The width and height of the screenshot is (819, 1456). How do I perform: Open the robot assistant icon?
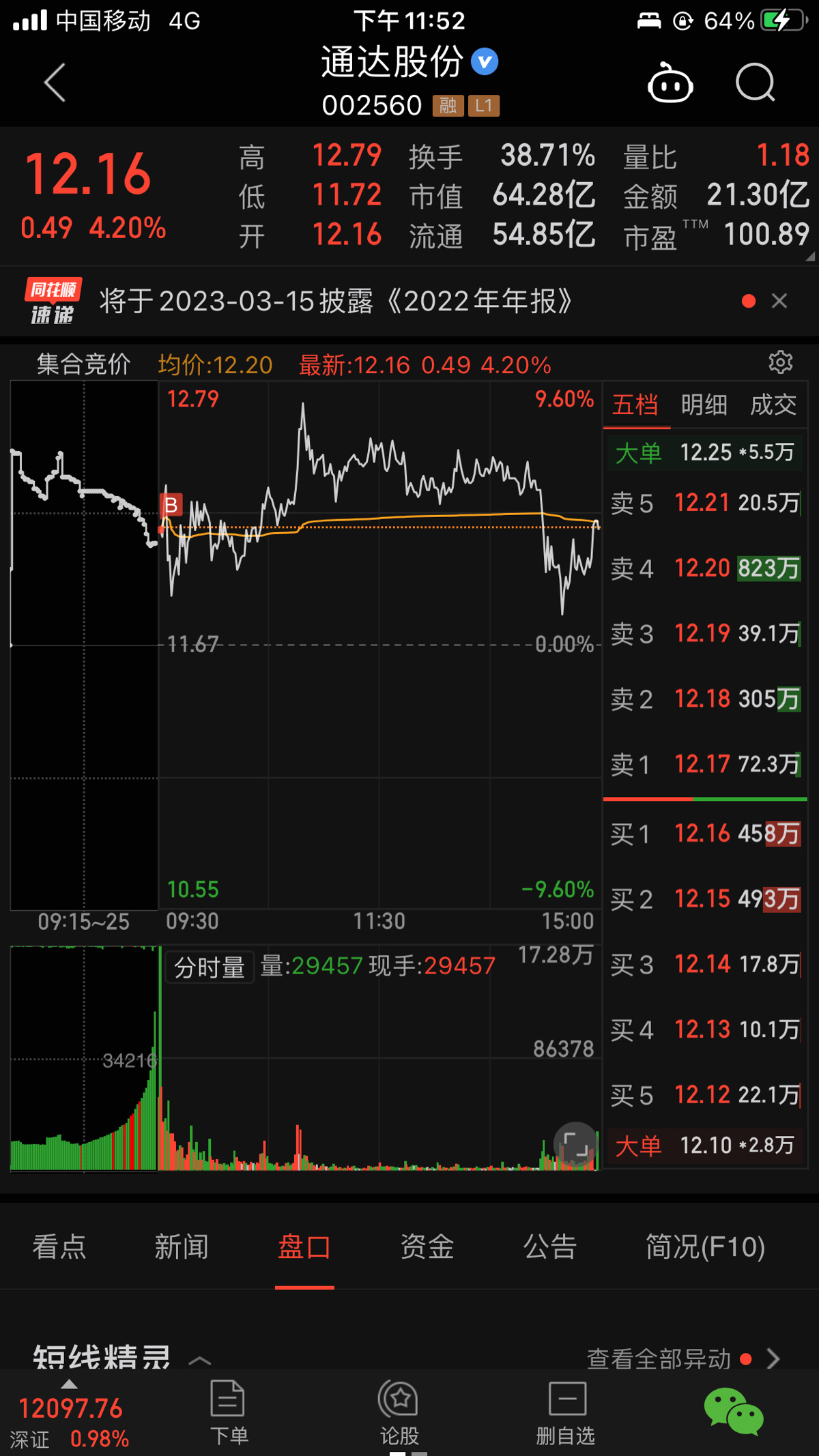(x=670, y=84)
